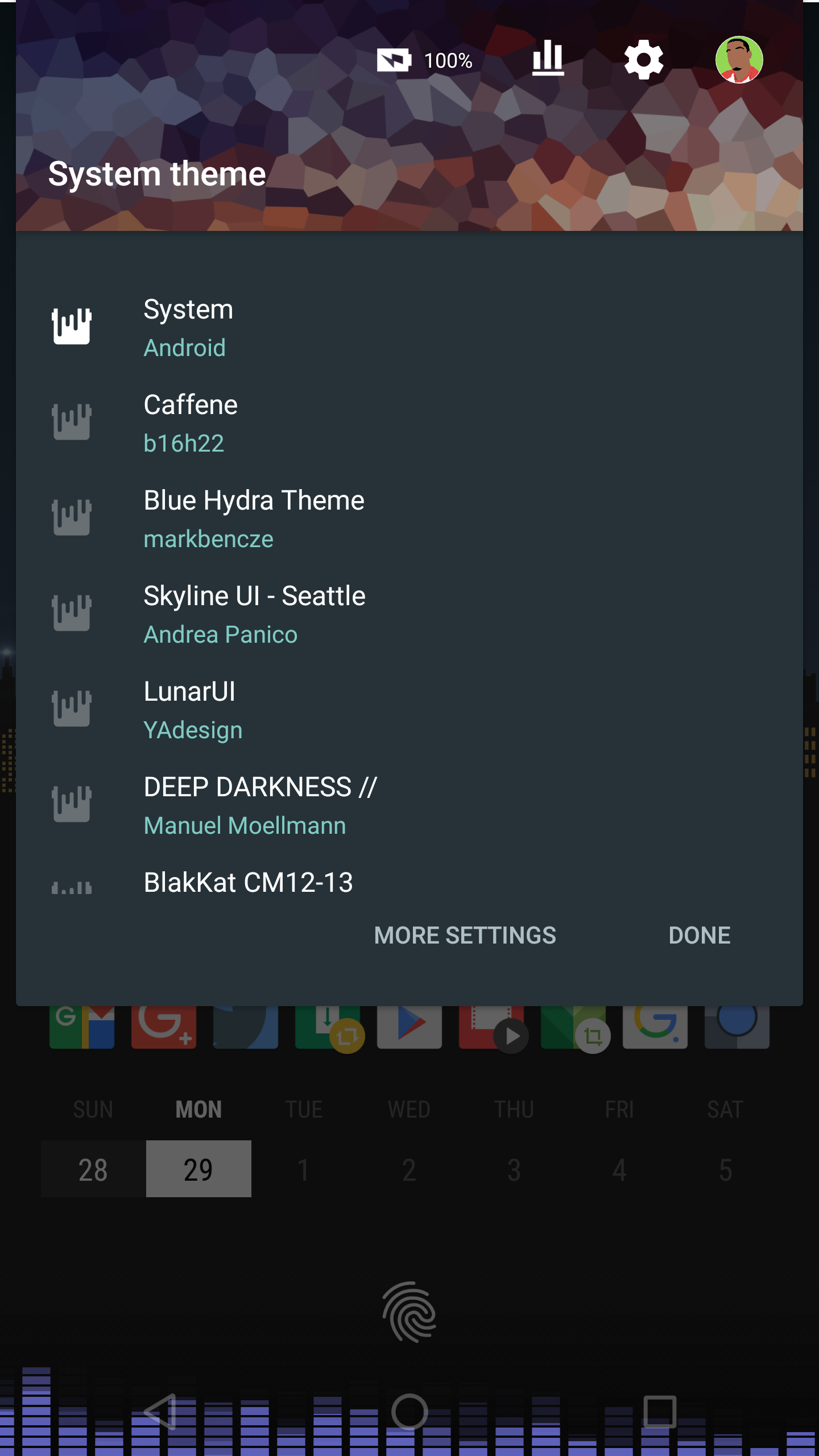Screen dimensions: 819x1456
Task: Open the settings gear icon
Action: tap(643, 60)
